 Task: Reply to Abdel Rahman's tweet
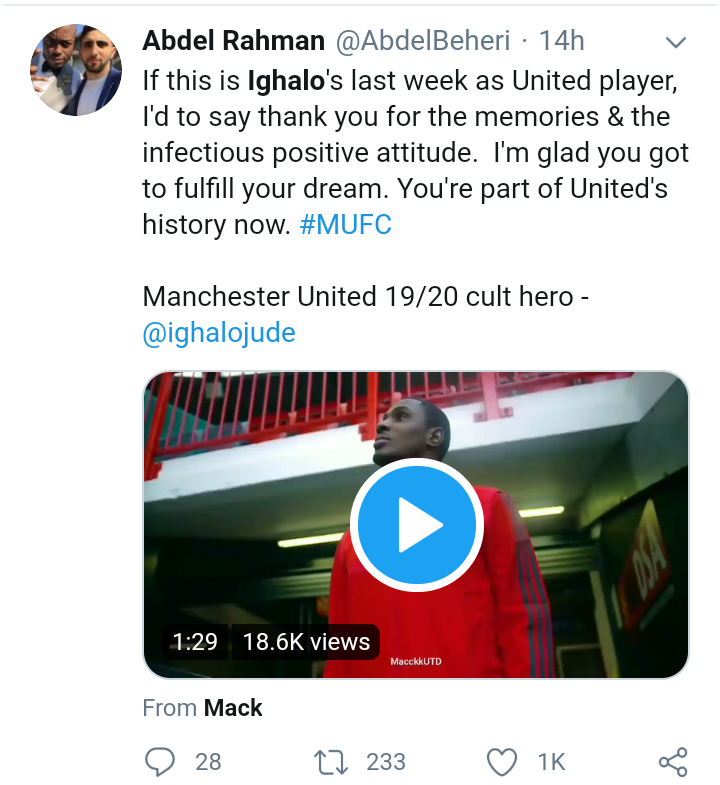tap(160, 762)
